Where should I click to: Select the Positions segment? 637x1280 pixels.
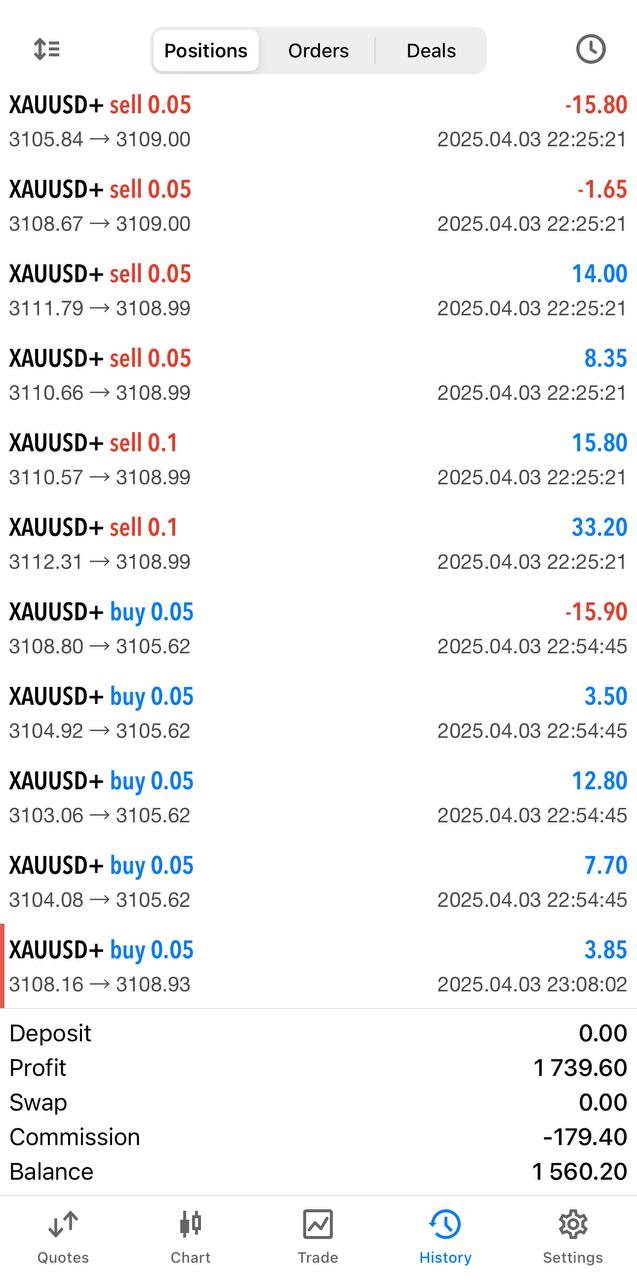206,50
